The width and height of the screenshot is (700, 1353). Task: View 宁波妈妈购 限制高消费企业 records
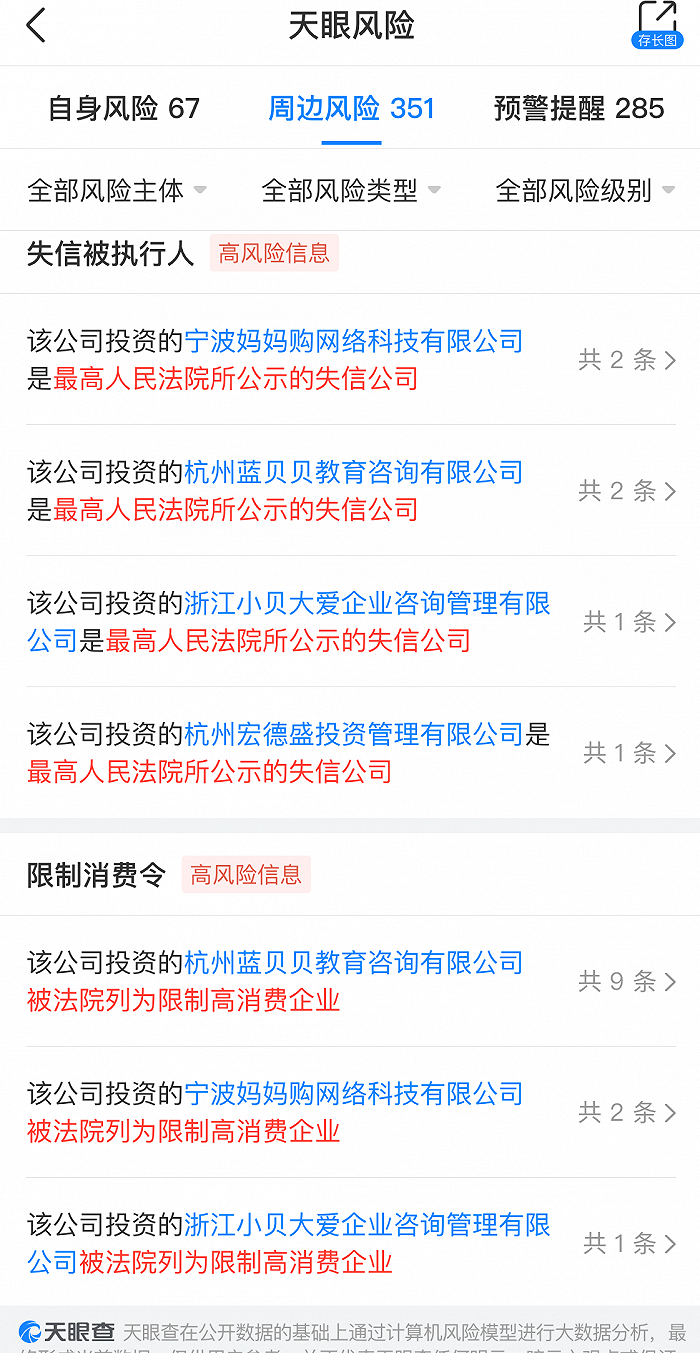tap(350, 1113)
